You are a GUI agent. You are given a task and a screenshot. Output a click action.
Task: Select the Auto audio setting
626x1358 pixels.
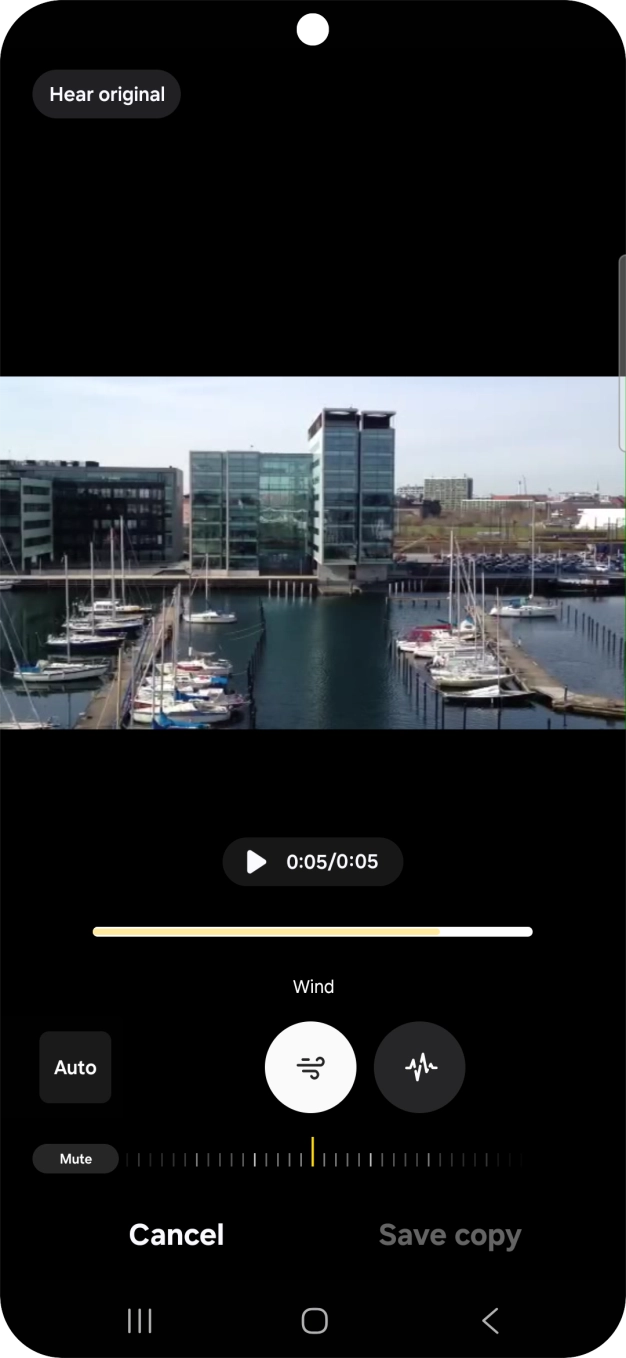point(75,1067)
